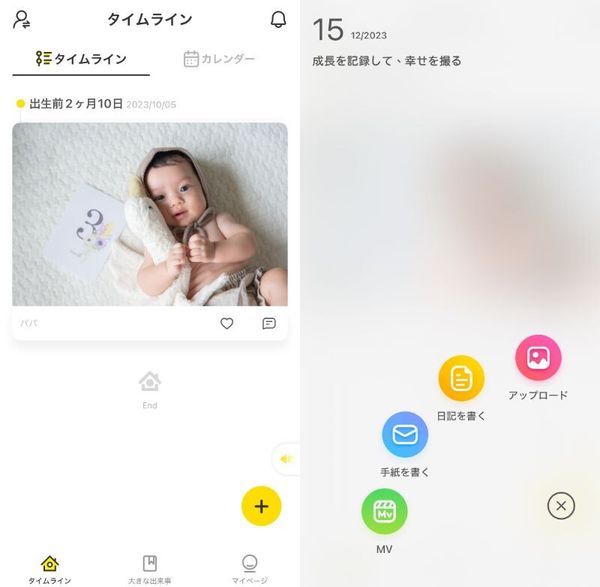Expand the yellow speaker side tab

pyautogui.click(x=286, y=459)
